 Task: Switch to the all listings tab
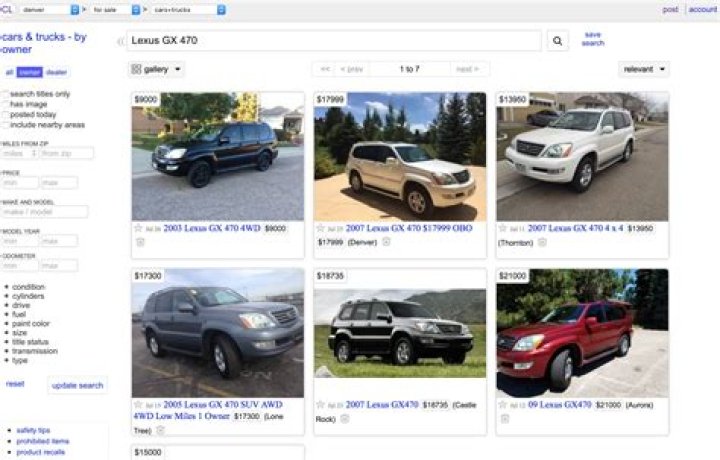tap(9, 72)
